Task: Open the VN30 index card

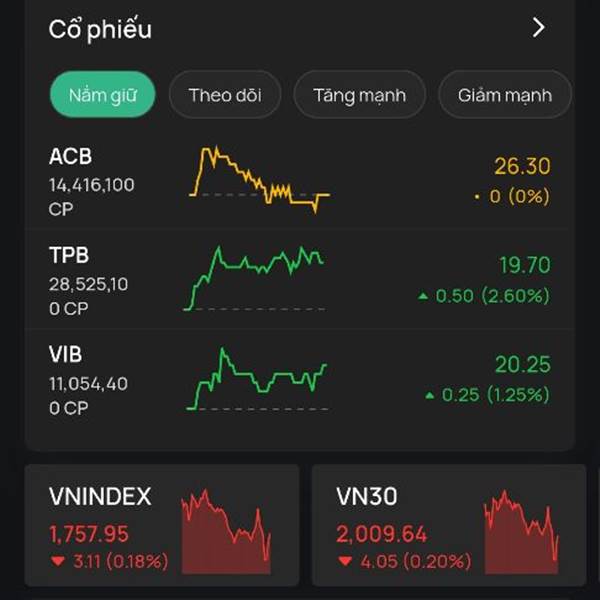Action: [449, 525]
